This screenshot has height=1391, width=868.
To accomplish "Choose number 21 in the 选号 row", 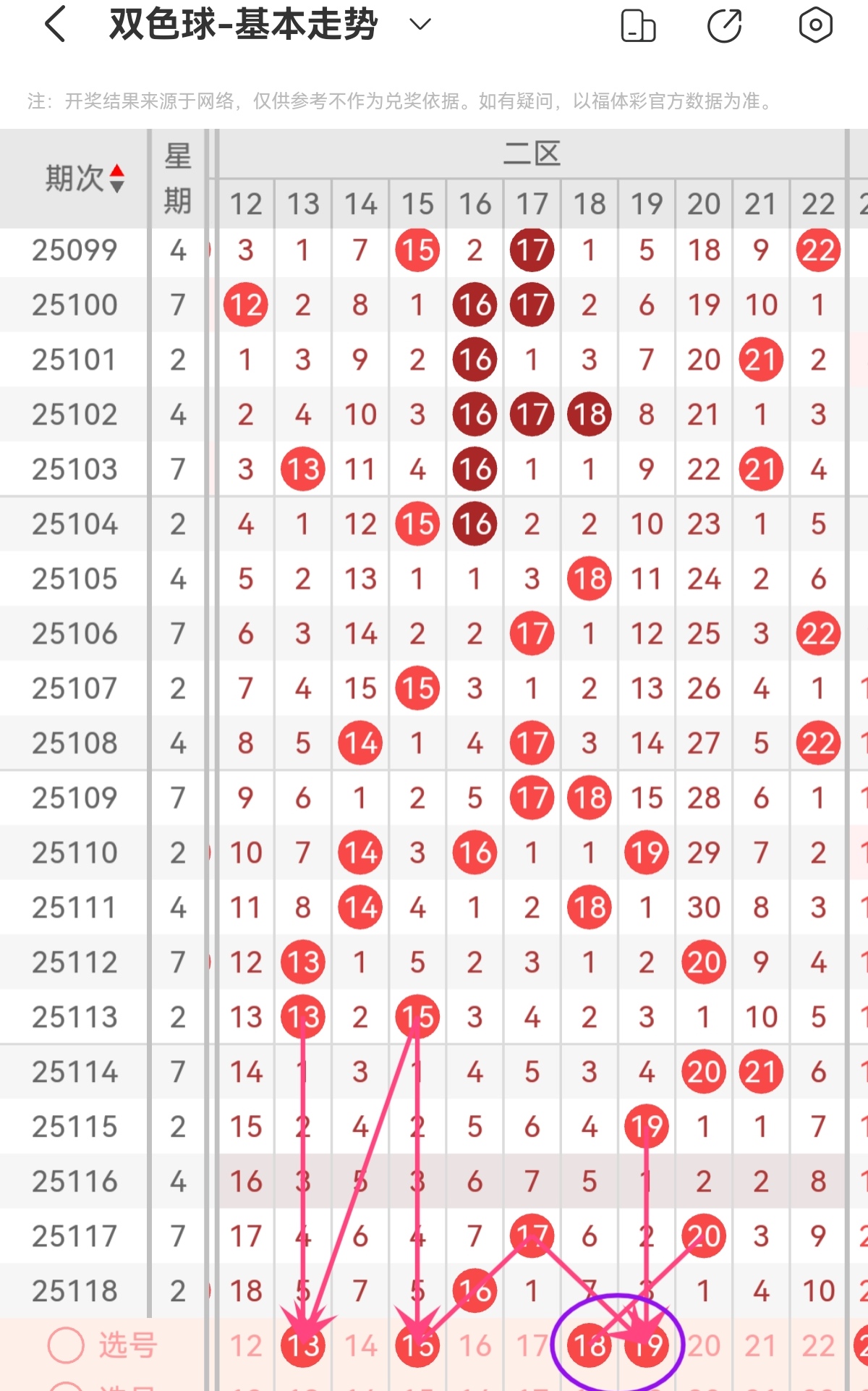I will [x=761, y=1346].
